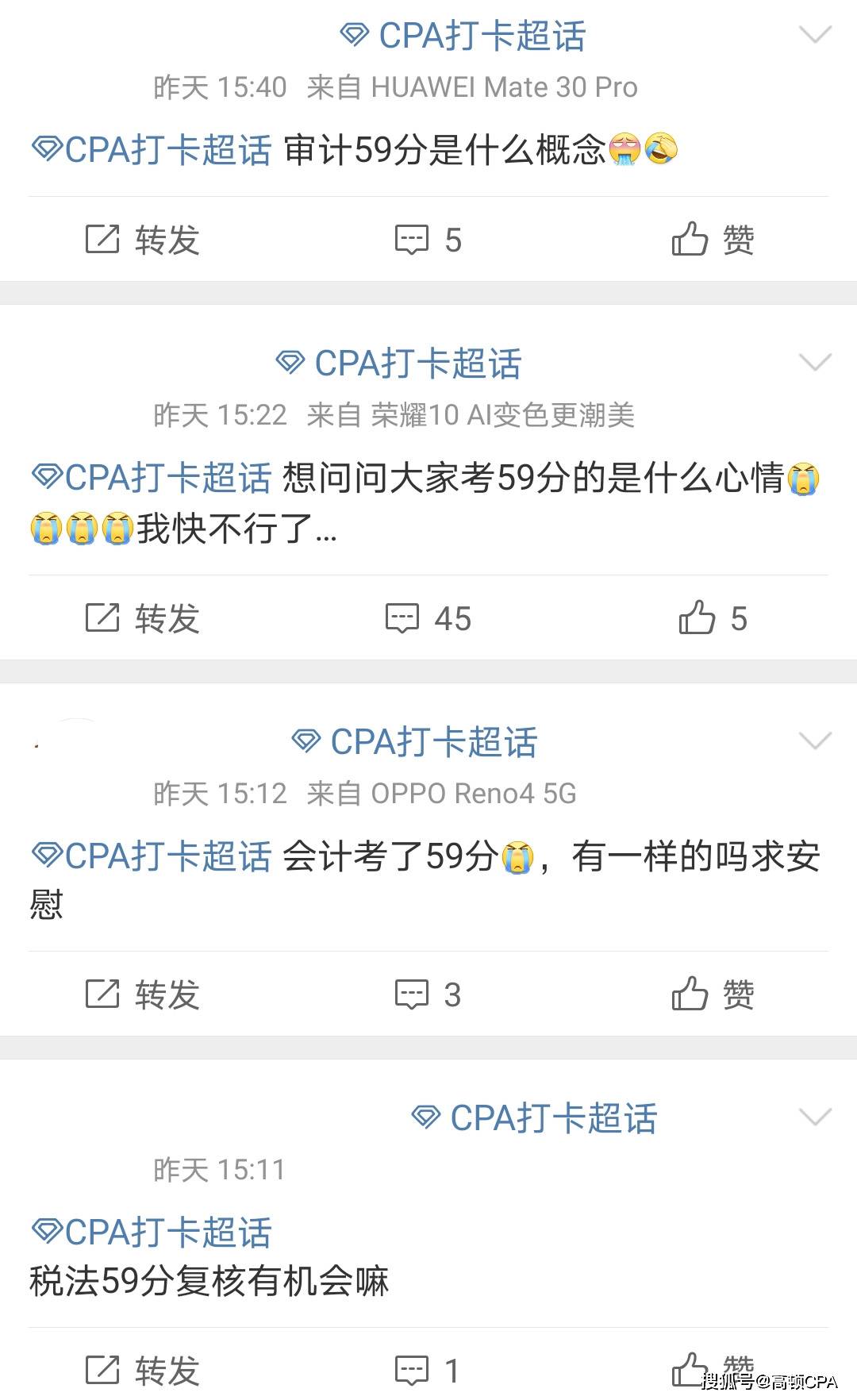Screen dimensions: 857x1400
Task: Open the 税法59分复核有机会嘛 post
Action: tap(209, 1281)
